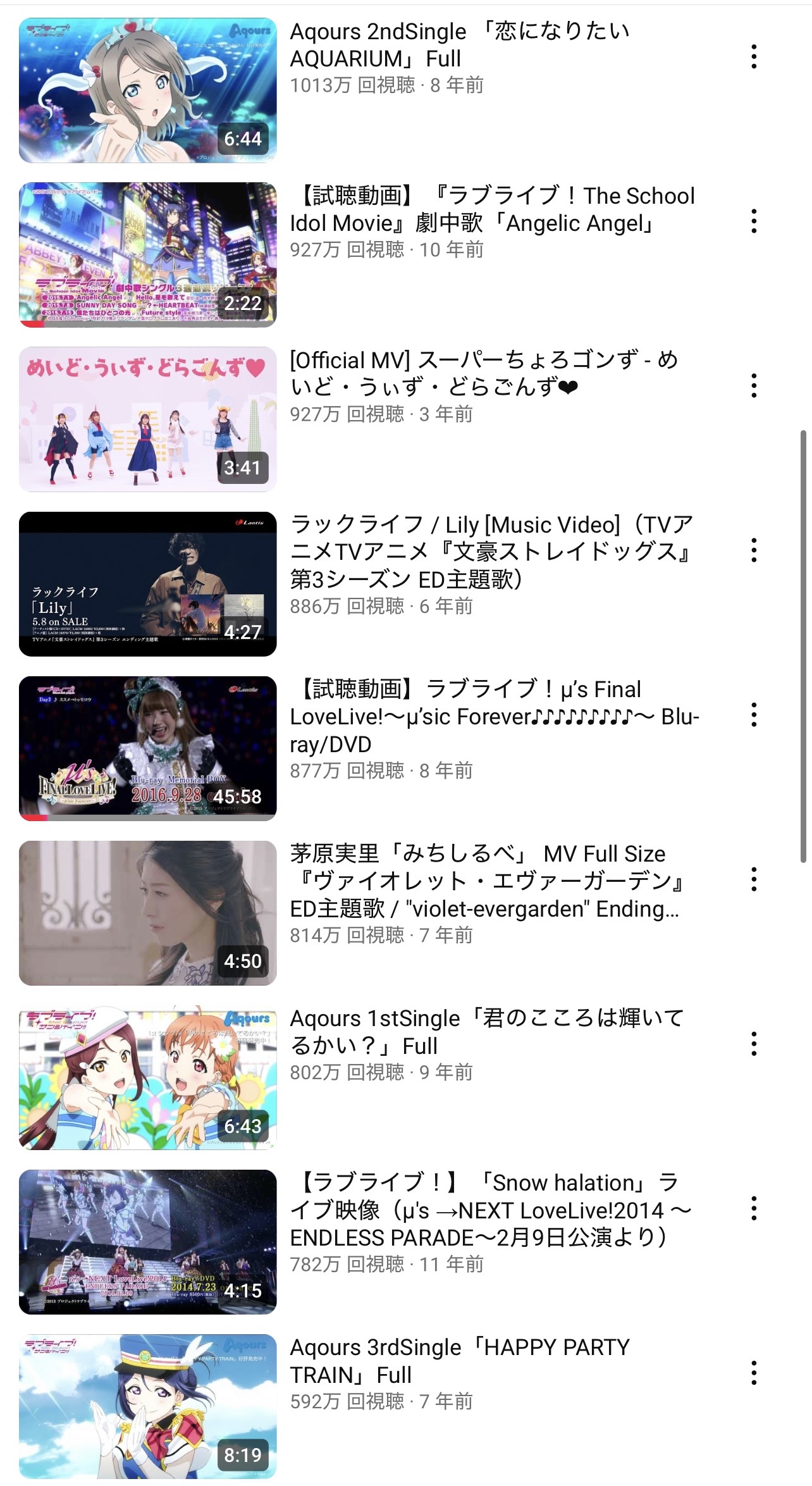Open the menu for Aqours 1stSingle video
The height and width of the screenshot is (1486, 812).
tap(754, 1044)
